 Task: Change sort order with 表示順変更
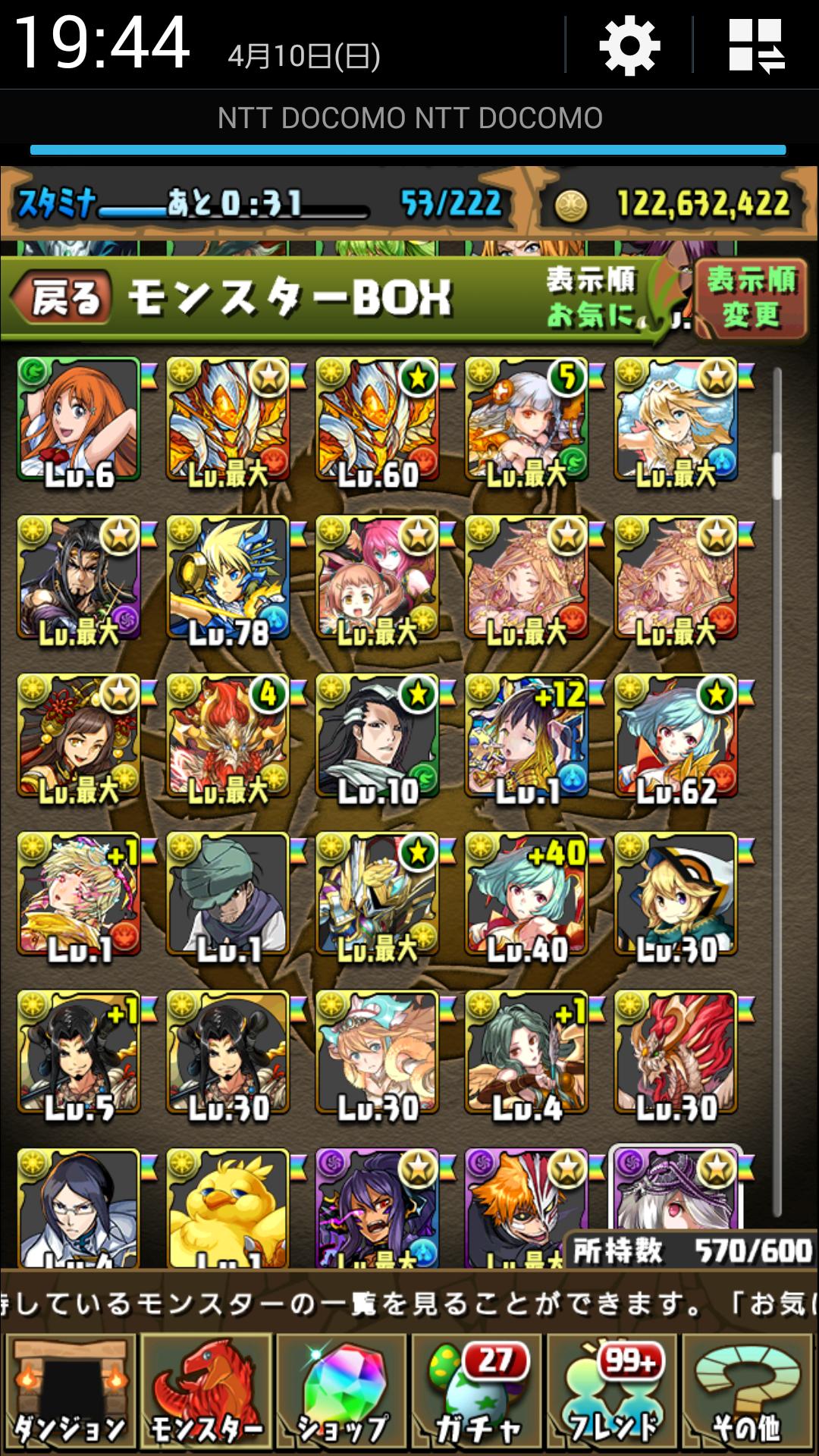(751, 299)
